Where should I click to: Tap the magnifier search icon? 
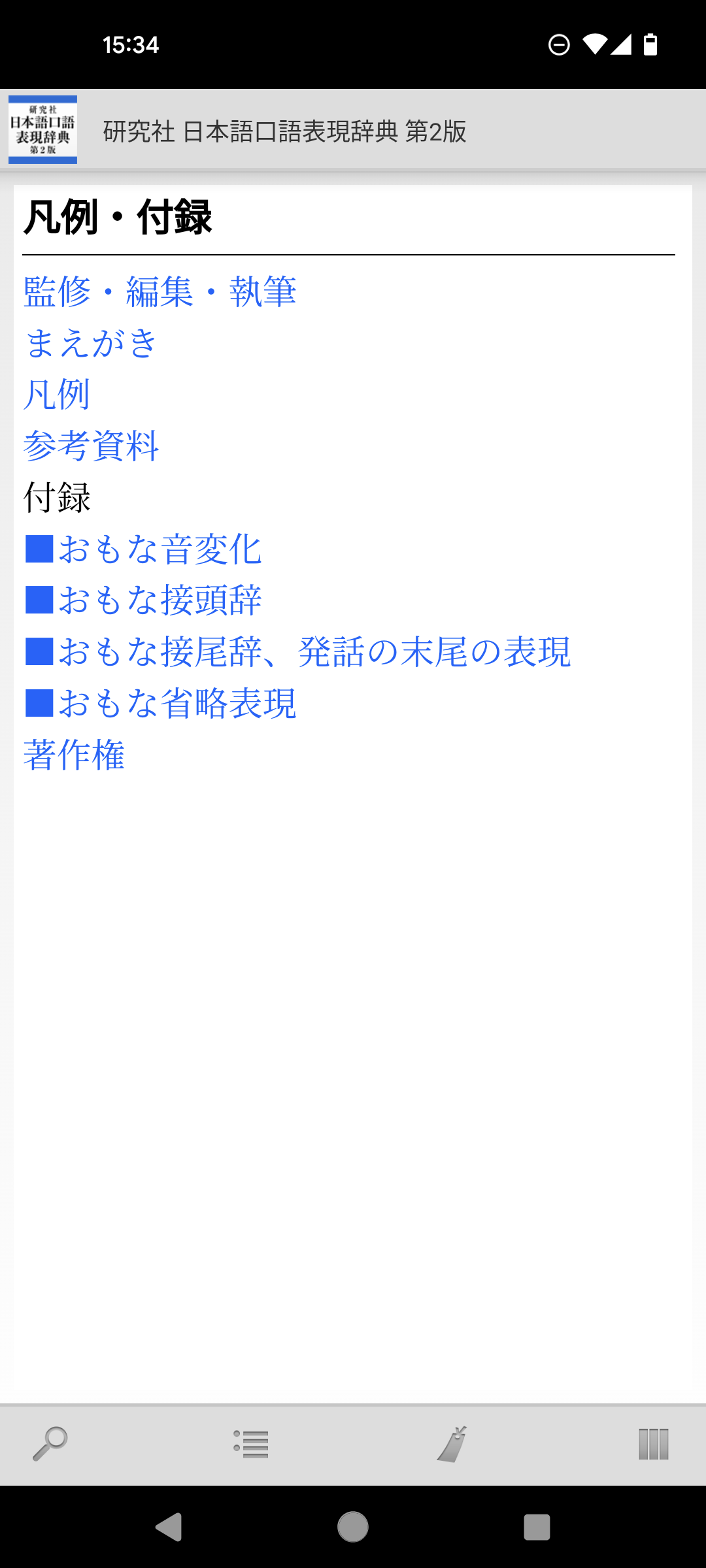[50, 1444]
